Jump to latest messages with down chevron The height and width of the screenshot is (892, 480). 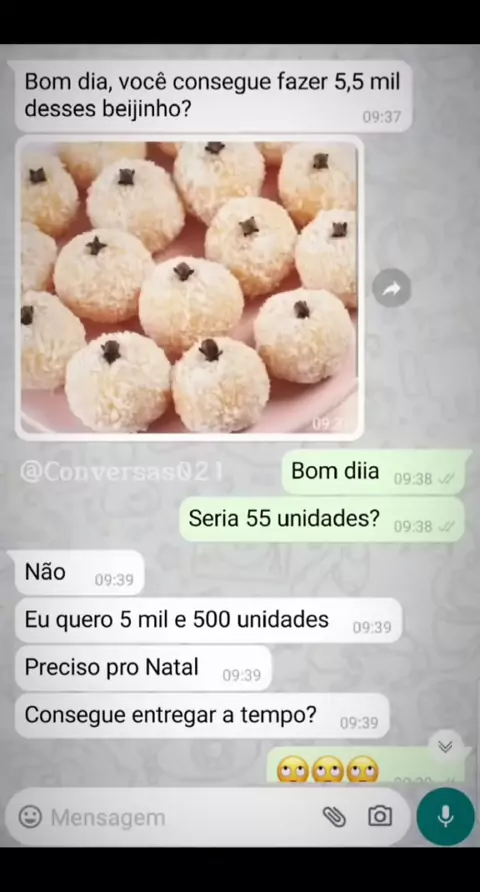445,746
